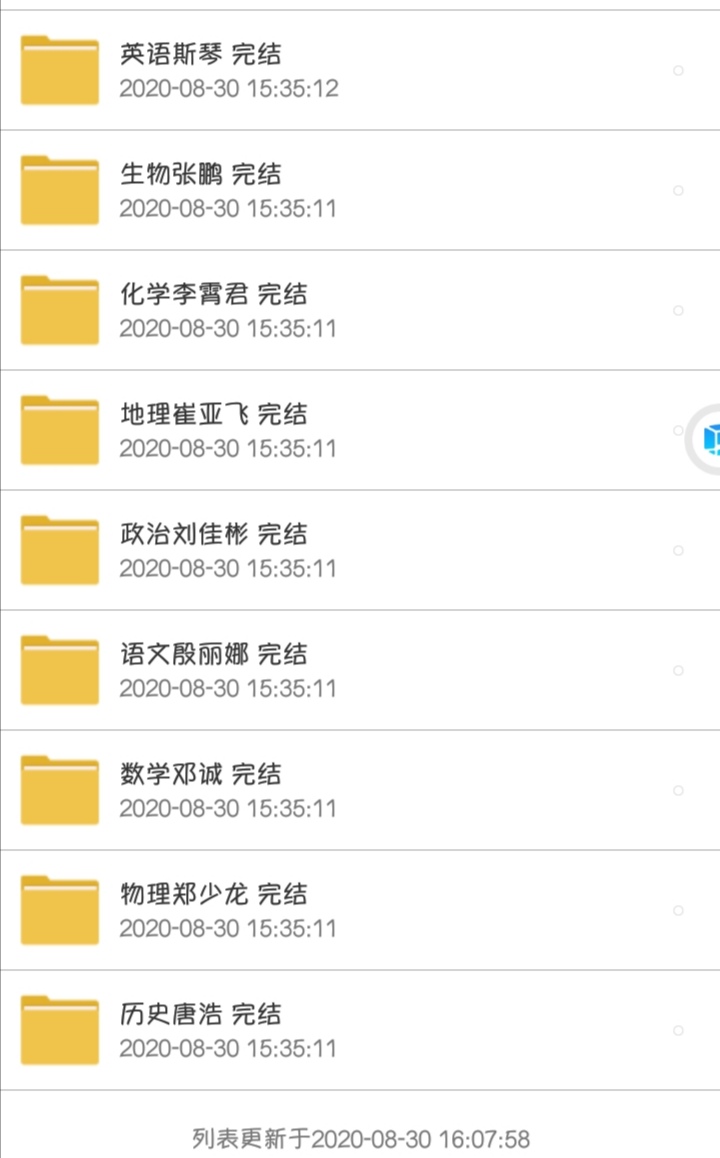Image resolution: width=720 pixels, height=1158 pixels.
Task: Tap the 政治刘佳彬 完结 name label
Action: 214,535
